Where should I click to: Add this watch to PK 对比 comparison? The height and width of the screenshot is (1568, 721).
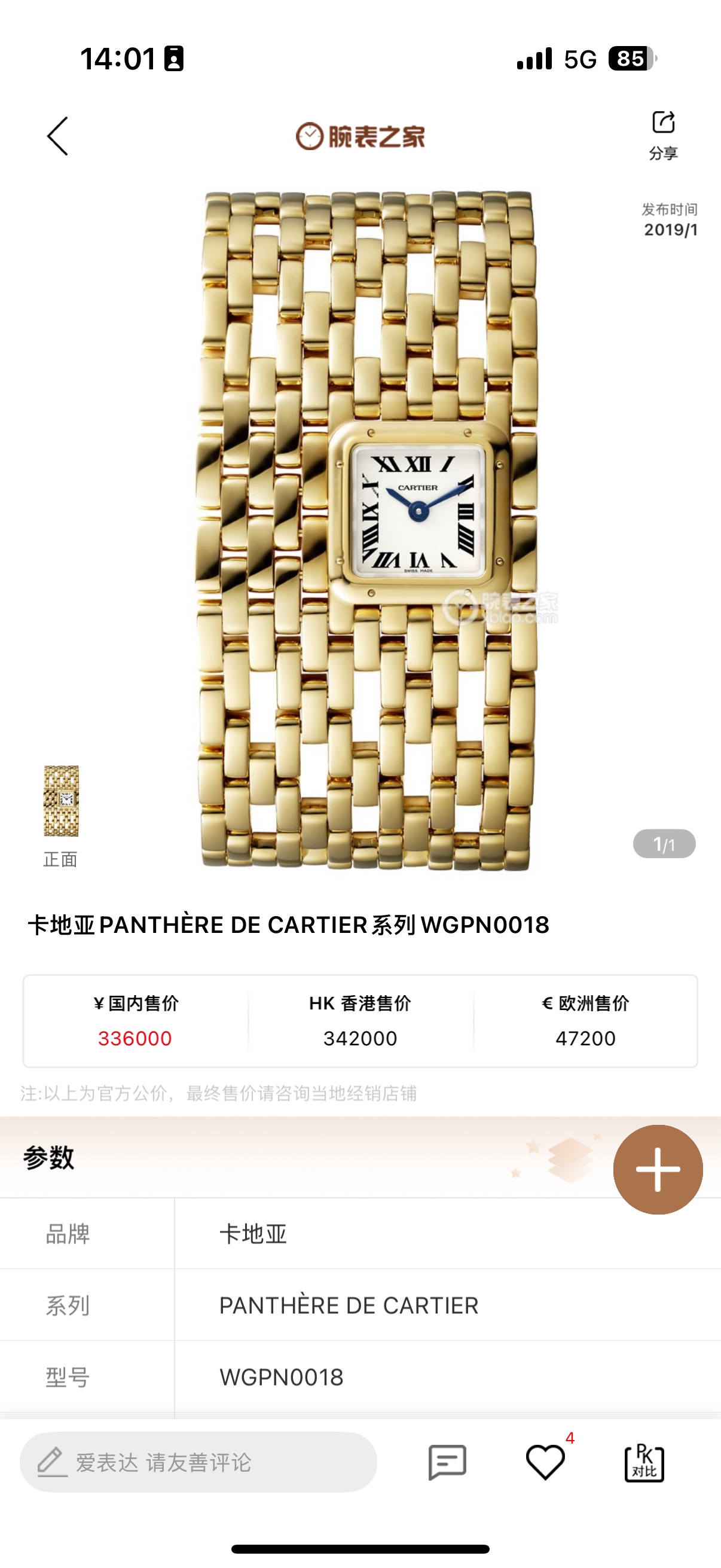[x=644, y=1462]
